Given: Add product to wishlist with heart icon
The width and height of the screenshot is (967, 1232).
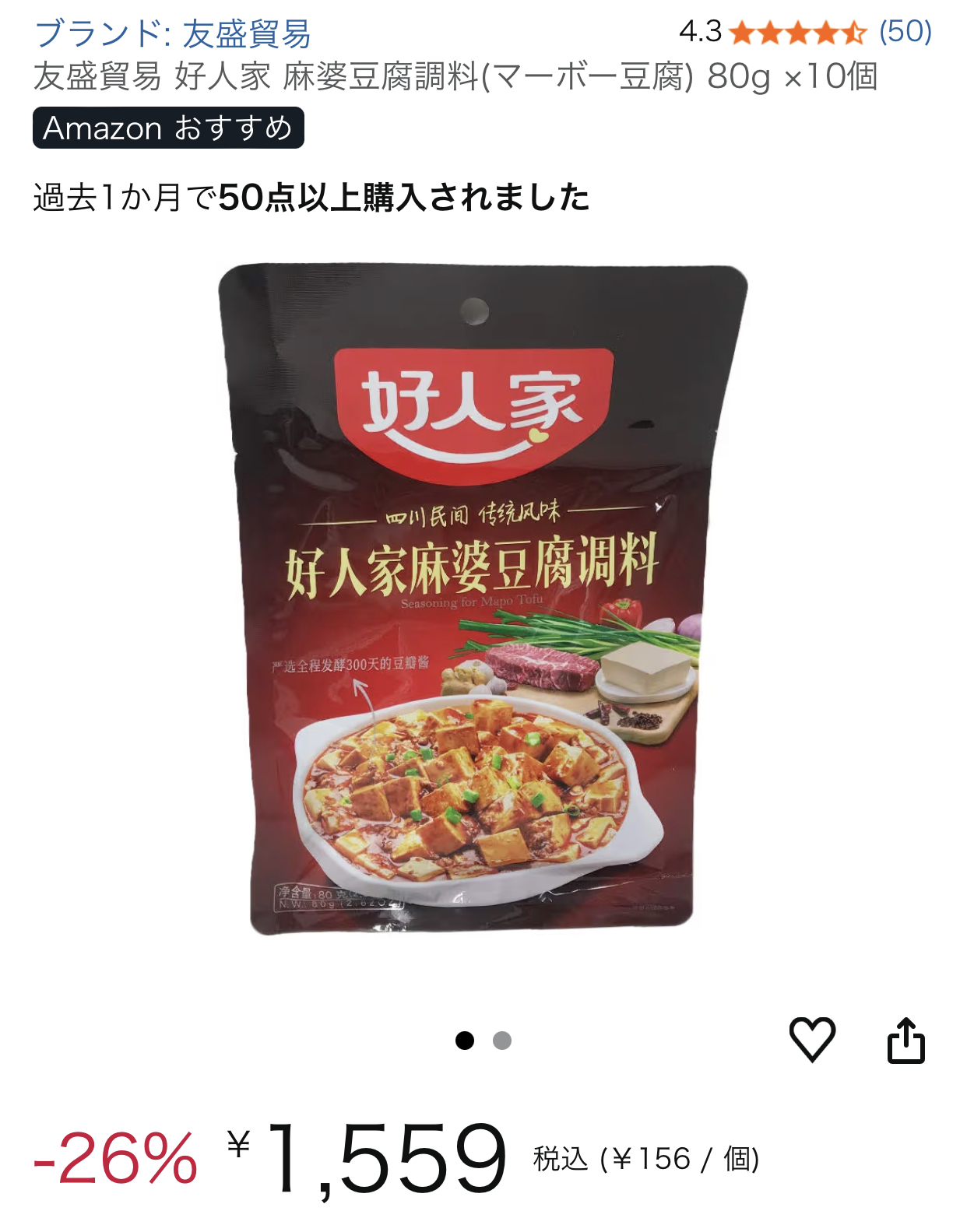Looking at the screenshot, I should 812,1039.
